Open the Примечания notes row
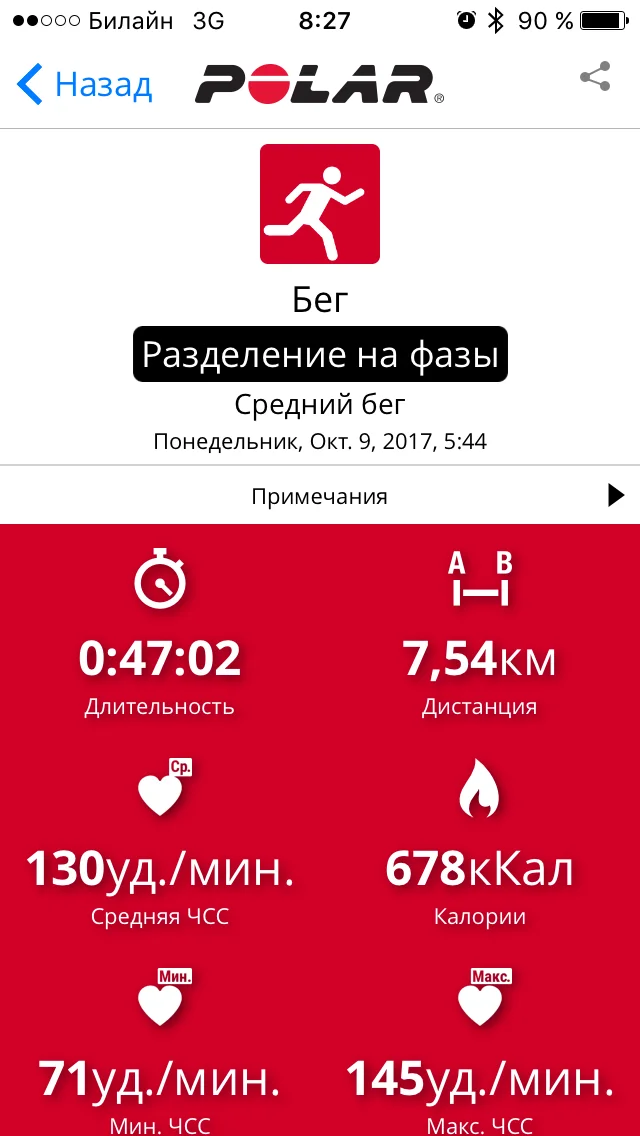 (320, 496)
